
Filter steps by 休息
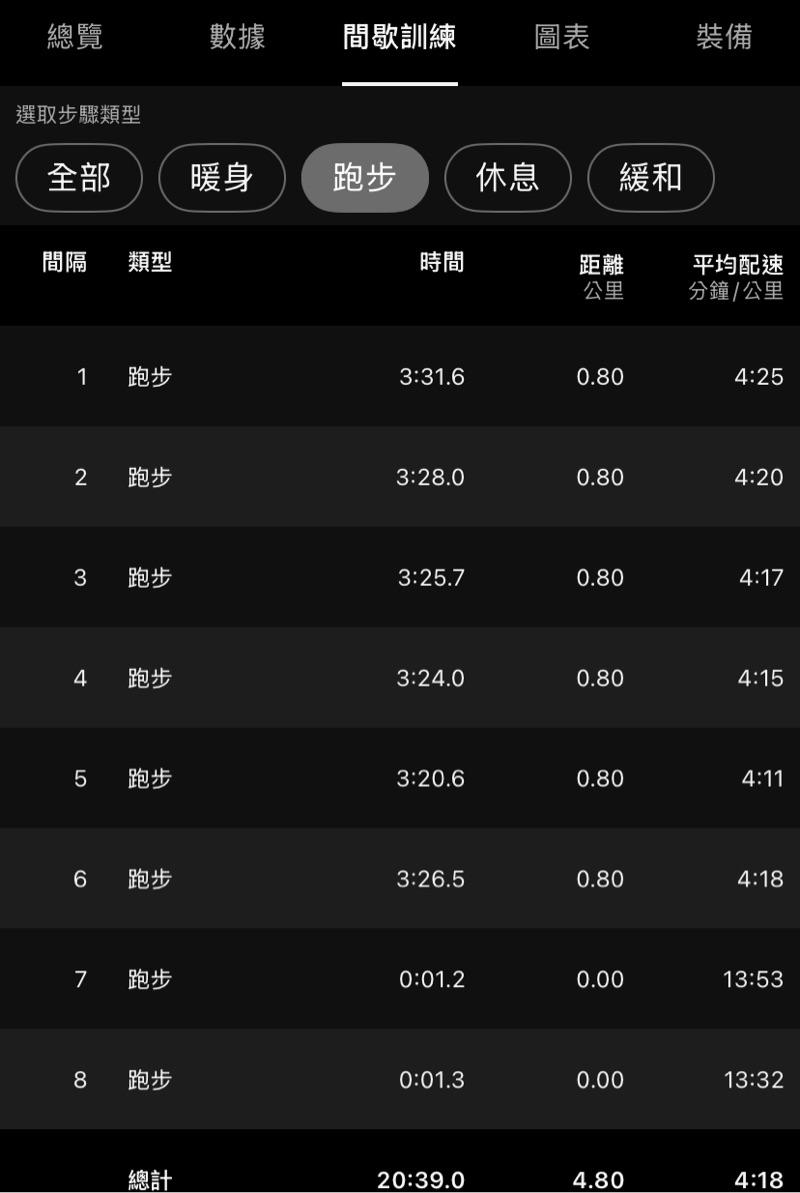(x=508, y=178)
